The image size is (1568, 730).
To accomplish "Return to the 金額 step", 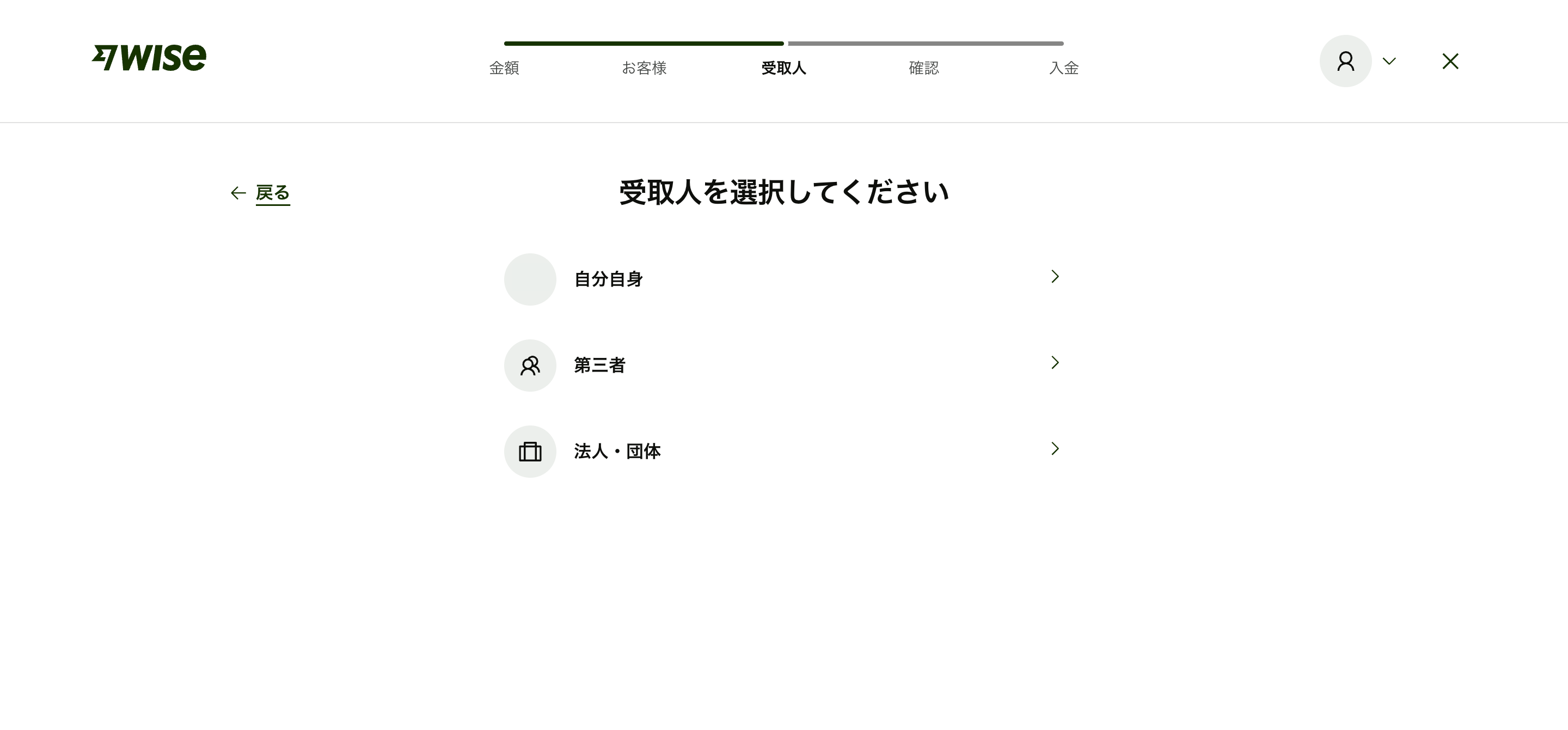I will 504,68.
